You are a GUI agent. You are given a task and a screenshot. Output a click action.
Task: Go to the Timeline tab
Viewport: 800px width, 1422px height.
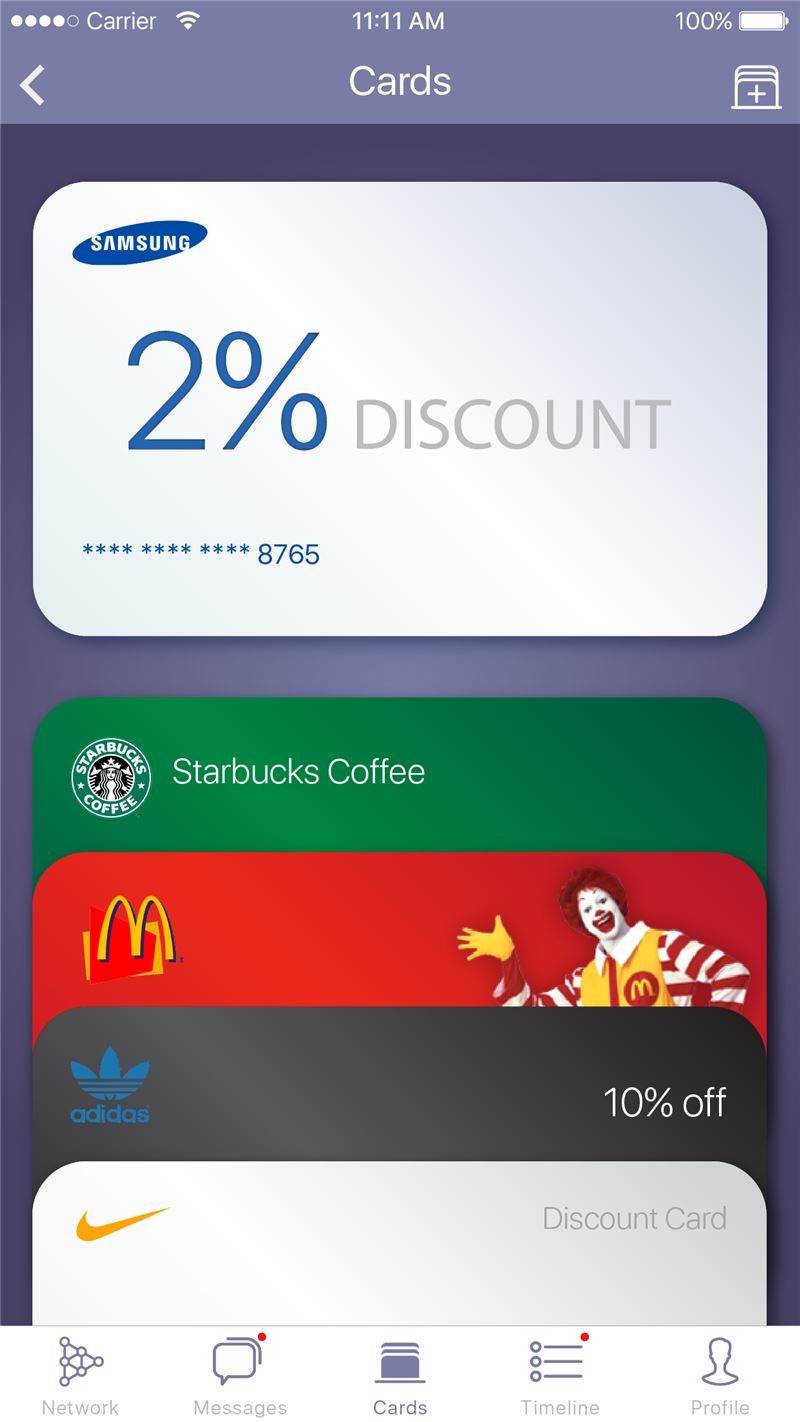pyautogui.click(x=560, y=1376)
